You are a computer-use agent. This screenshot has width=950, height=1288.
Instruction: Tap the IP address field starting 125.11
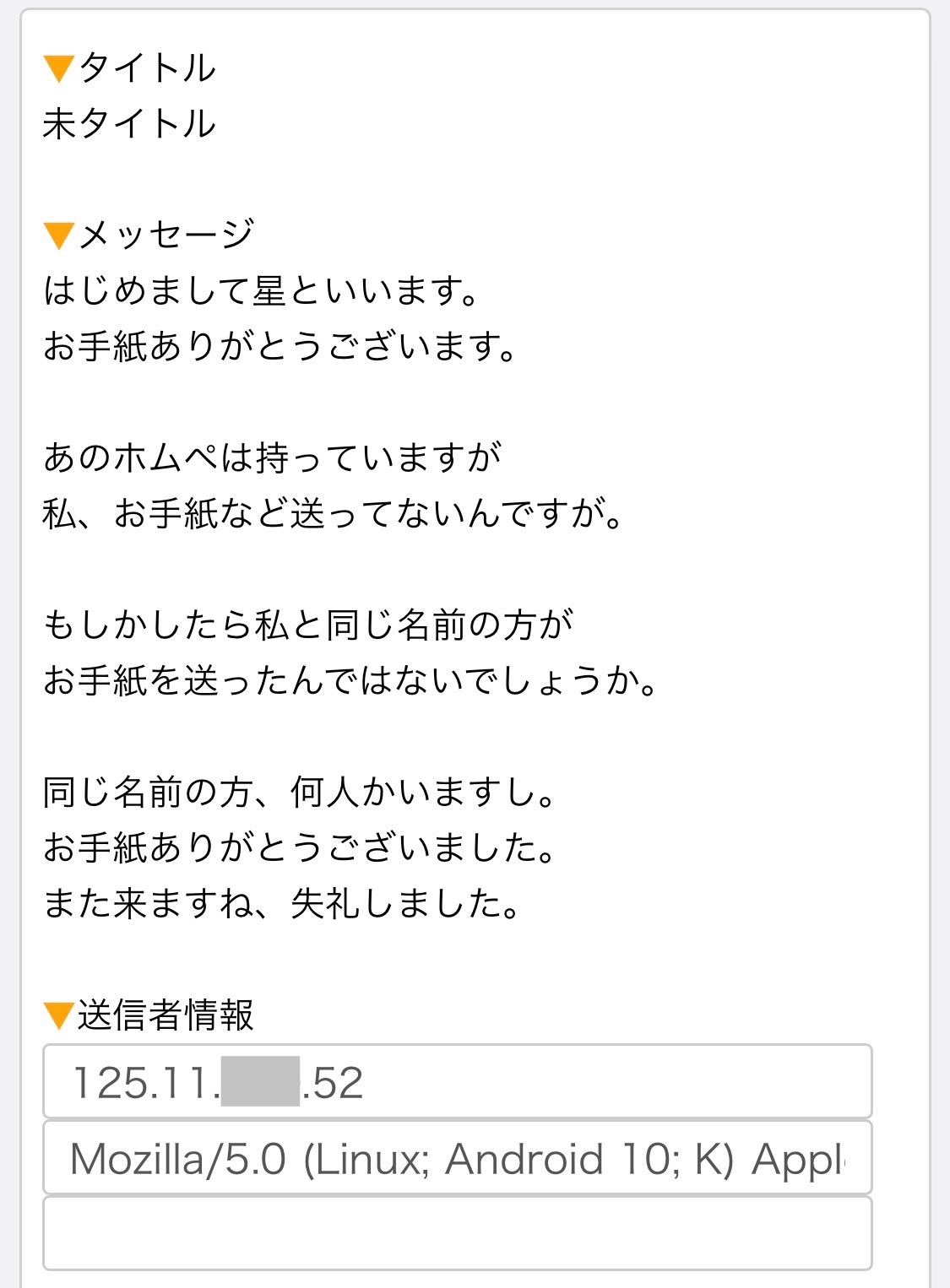457,1082
